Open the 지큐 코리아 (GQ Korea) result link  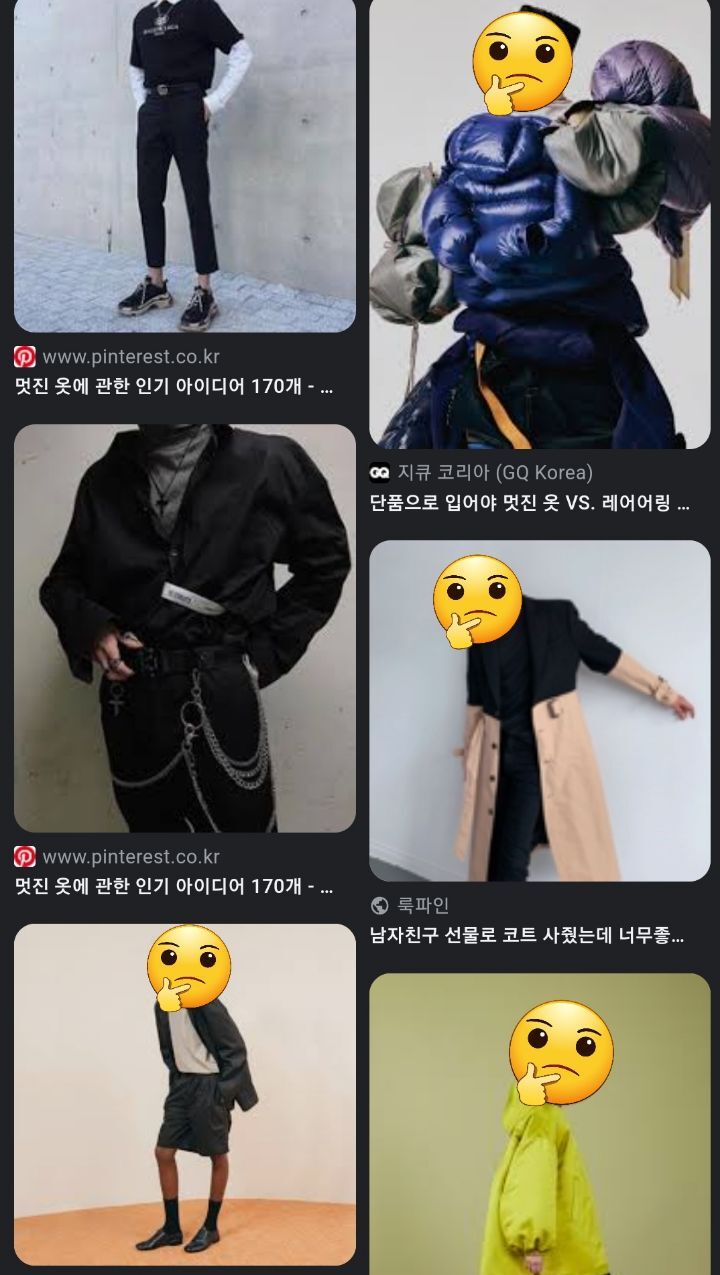(530, 503)
